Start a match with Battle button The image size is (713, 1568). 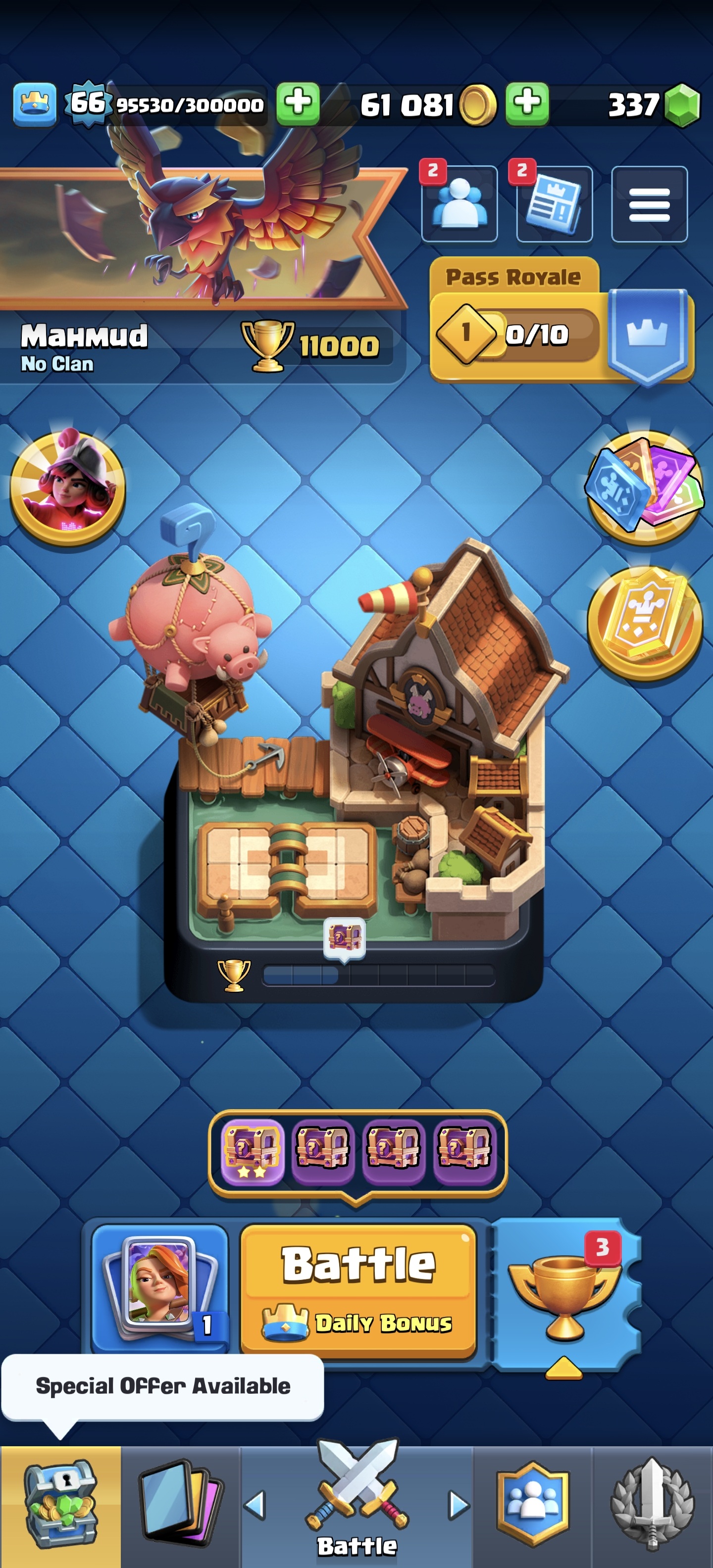pos(358,1289)
